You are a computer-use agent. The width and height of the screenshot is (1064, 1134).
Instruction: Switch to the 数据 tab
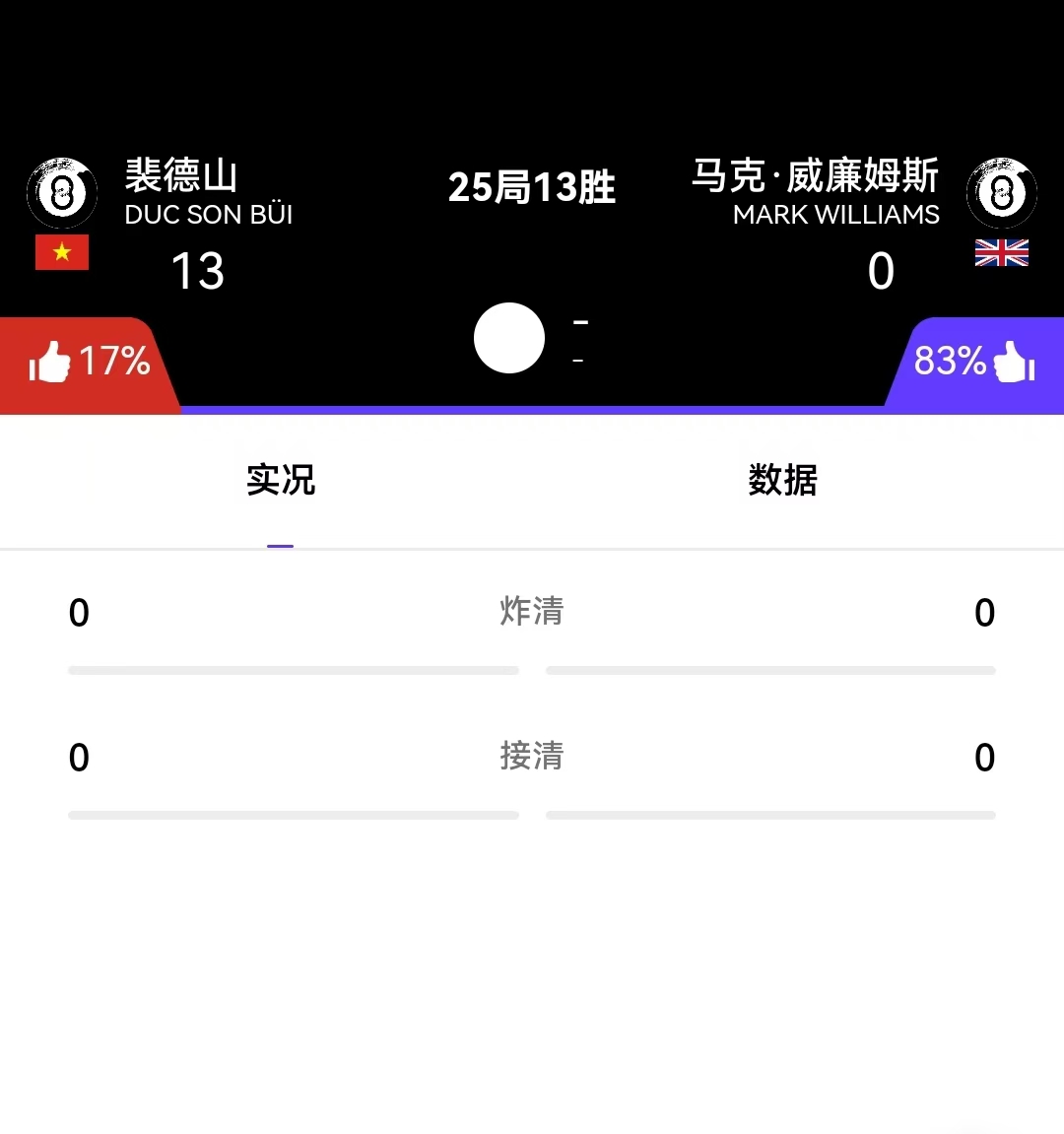point(782,481)
